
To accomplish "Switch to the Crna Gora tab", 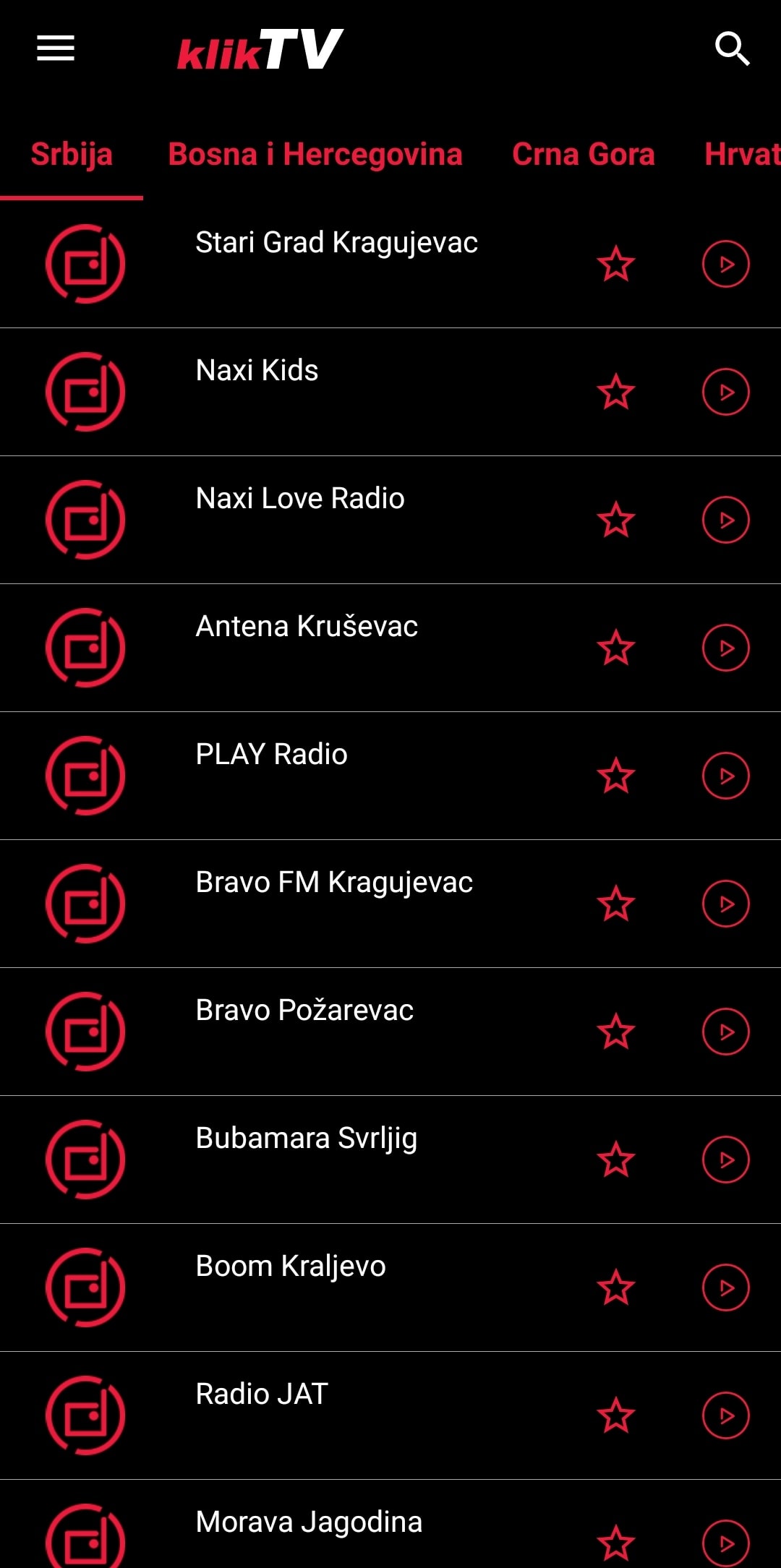I will pyautogui.click(x=584, y=154).
